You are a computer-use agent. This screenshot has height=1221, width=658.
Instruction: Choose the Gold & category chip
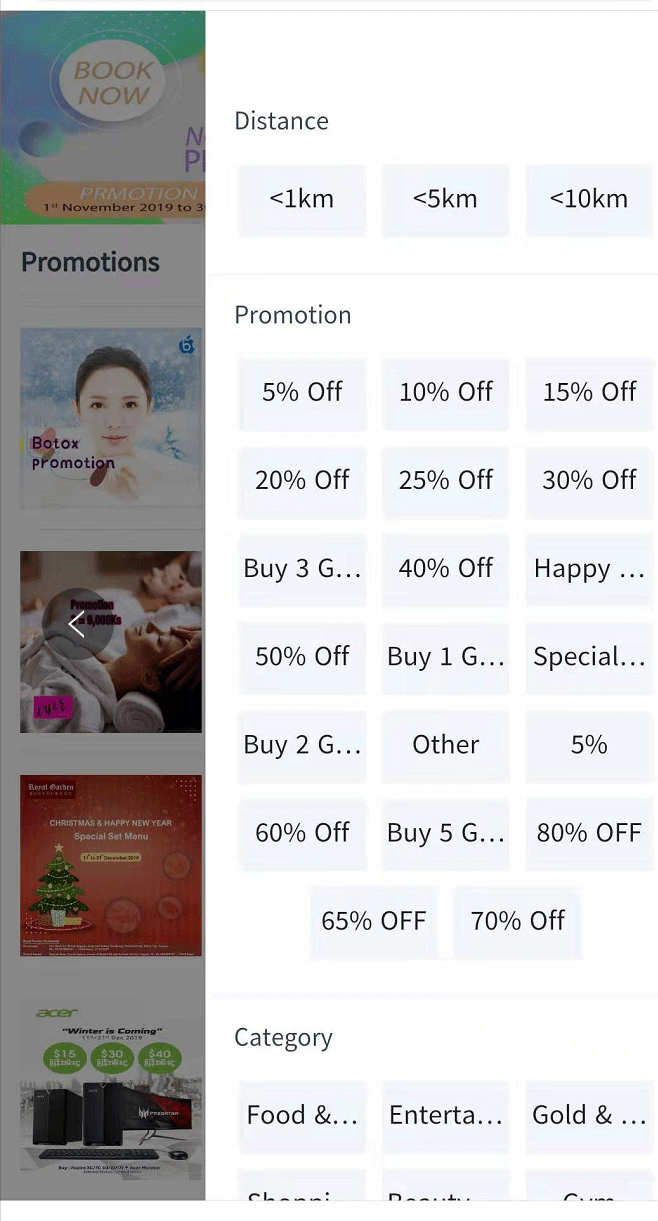(x=589, y=1115)
